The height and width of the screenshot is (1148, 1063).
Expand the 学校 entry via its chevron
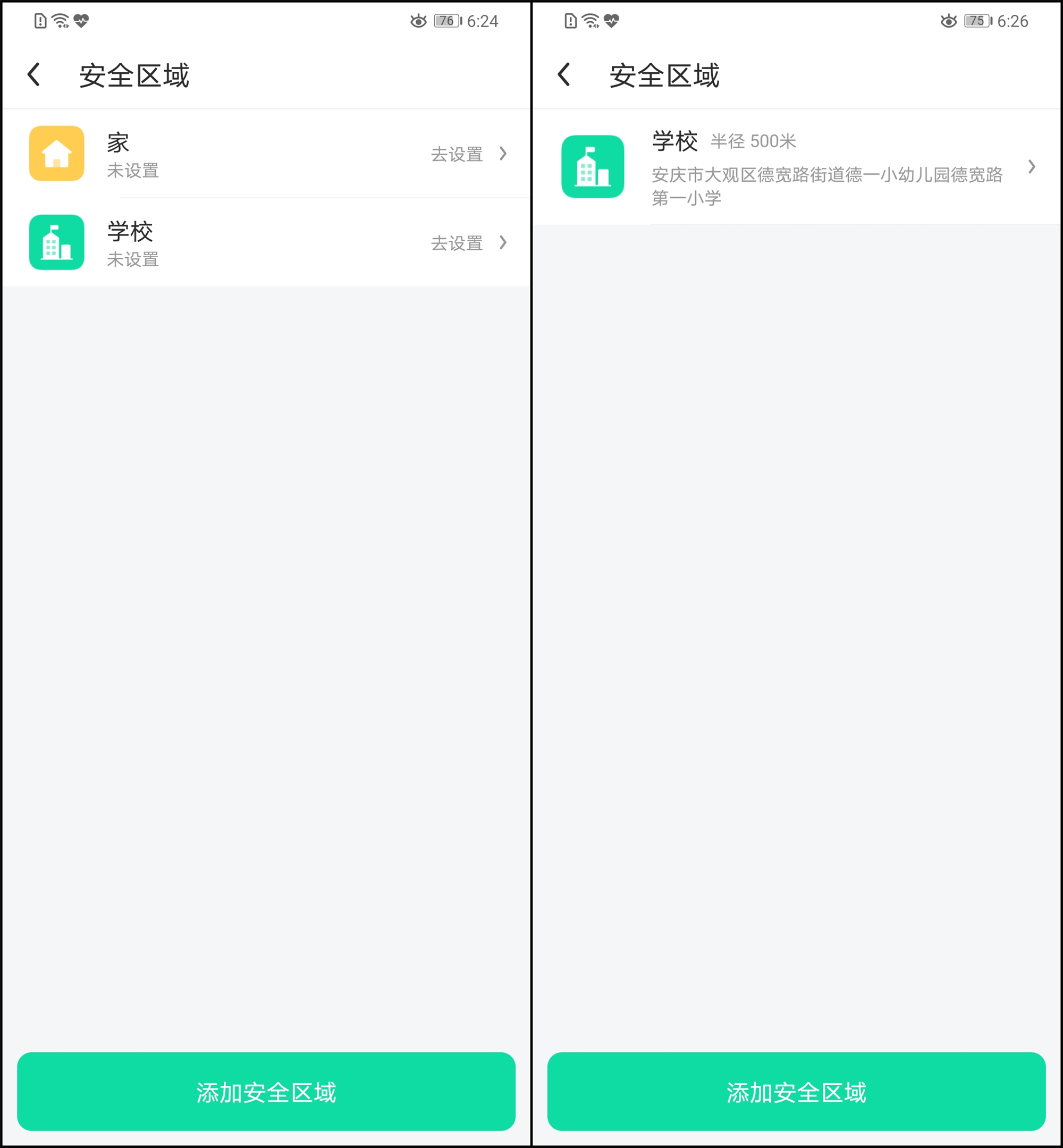(x=503, y=243)
